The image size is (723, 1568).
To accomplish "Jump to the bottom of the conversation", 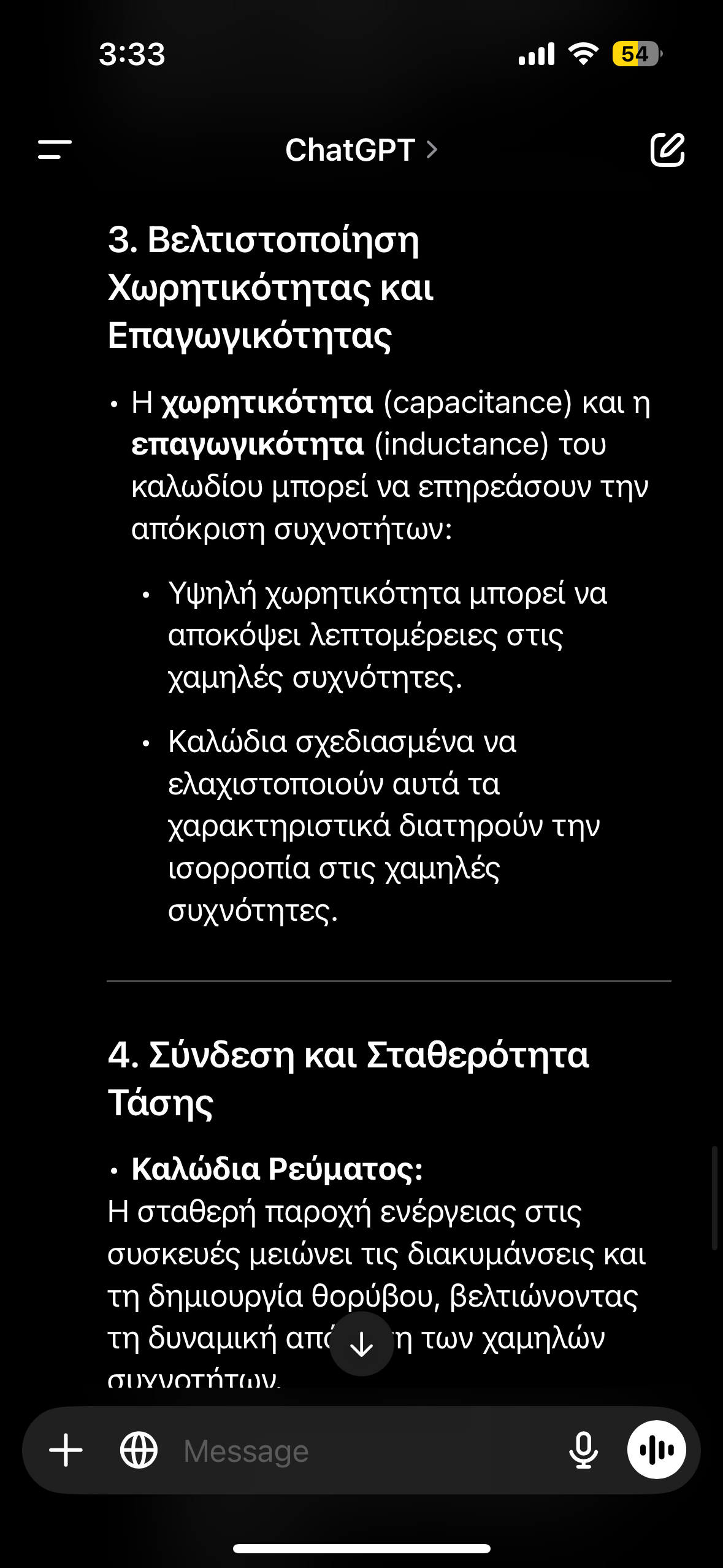I will 361,1344.
